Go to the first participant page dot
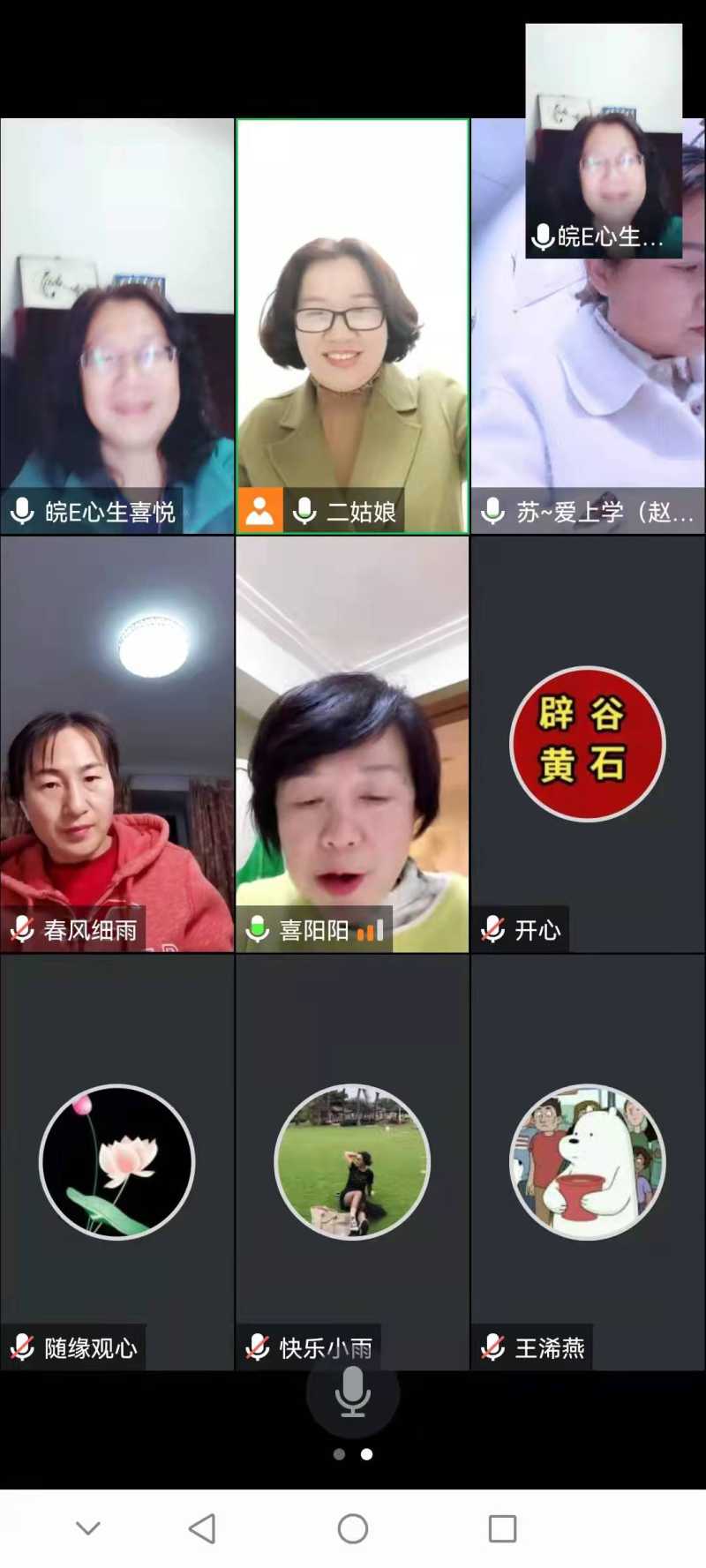This screenshot has width=706, height=1568. coord(339,1454)
